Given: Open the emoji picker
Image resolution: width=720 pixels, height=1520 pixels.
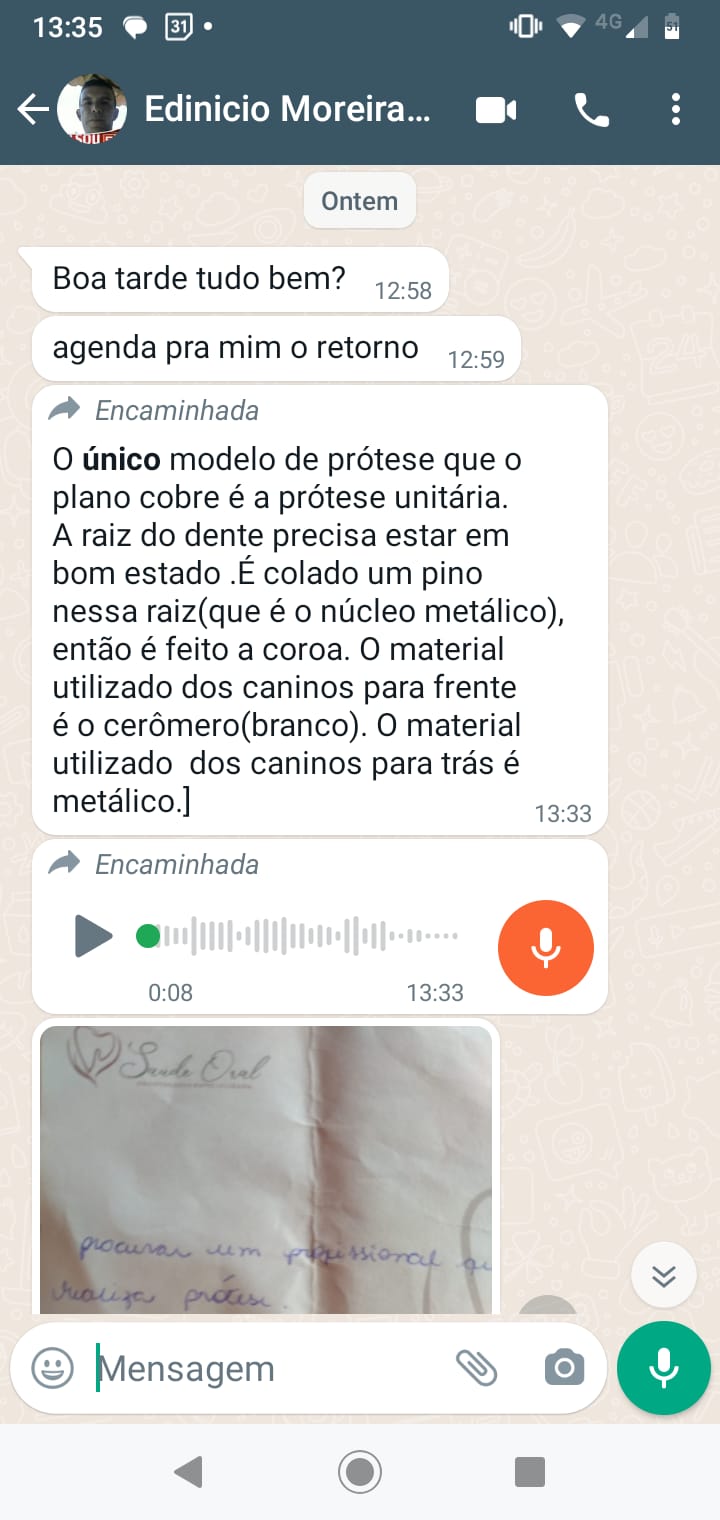Looking at the screenshot, I should pos(52,1368).
